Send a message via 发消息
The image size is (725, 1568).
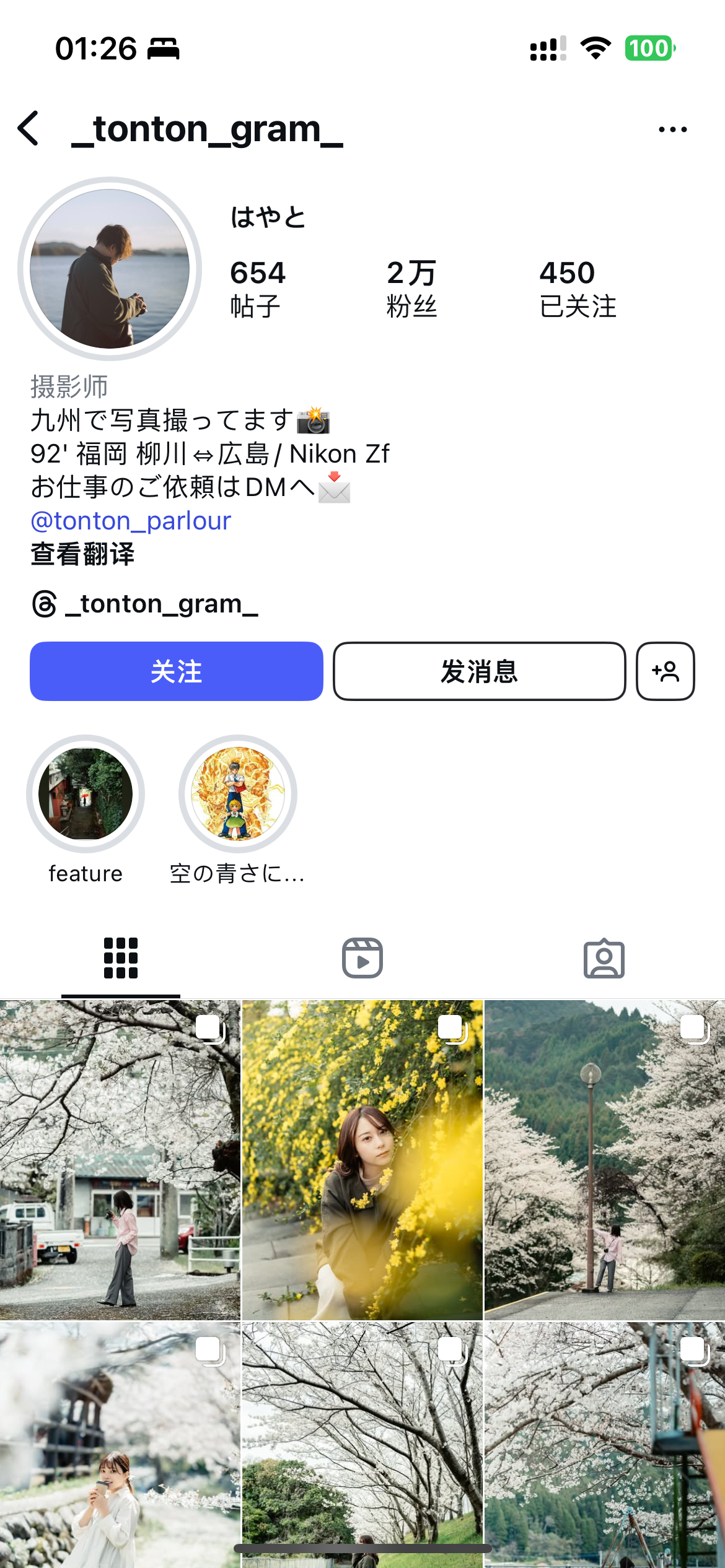click(479, 671)
